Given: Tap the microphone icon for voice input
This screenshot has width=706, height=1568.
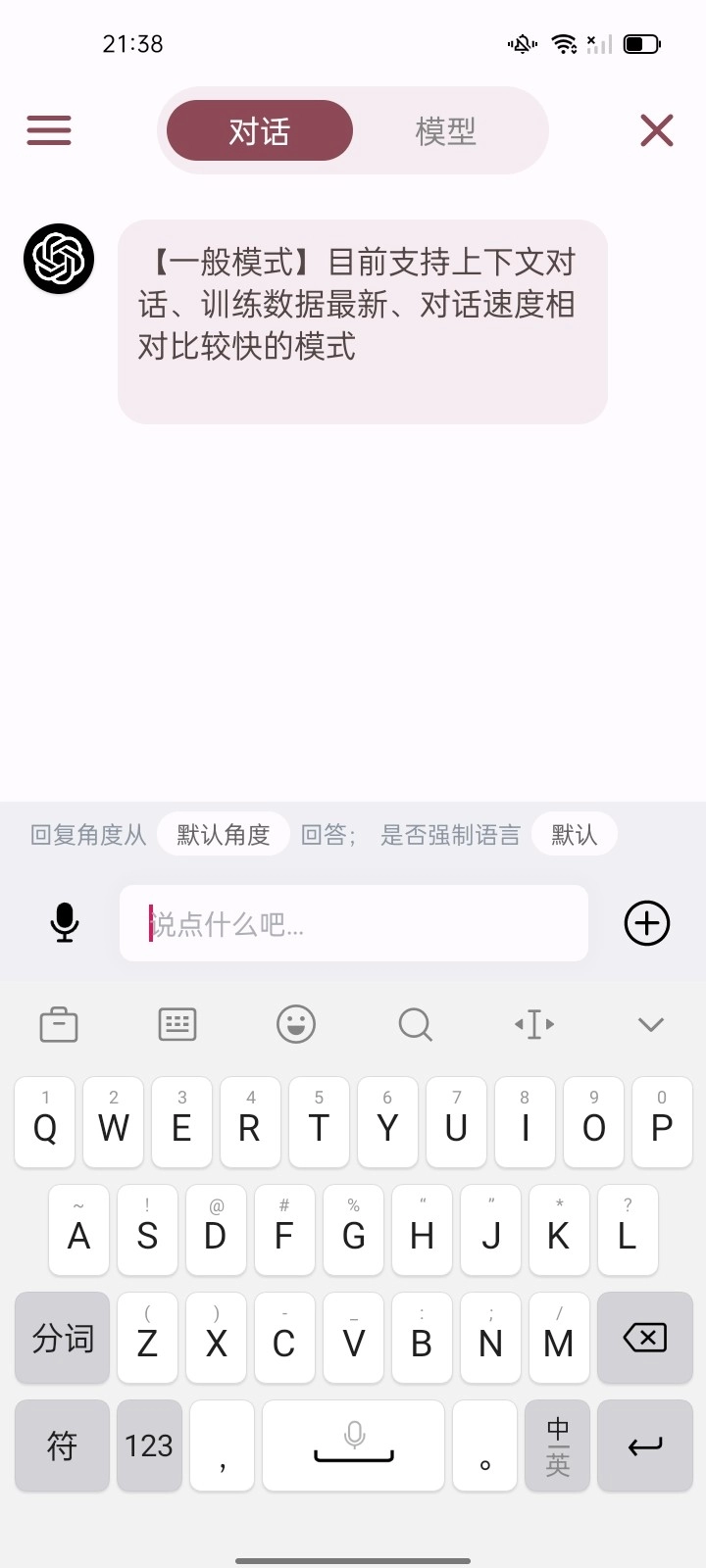Looking at the screenshot, I should coord(63,922).
